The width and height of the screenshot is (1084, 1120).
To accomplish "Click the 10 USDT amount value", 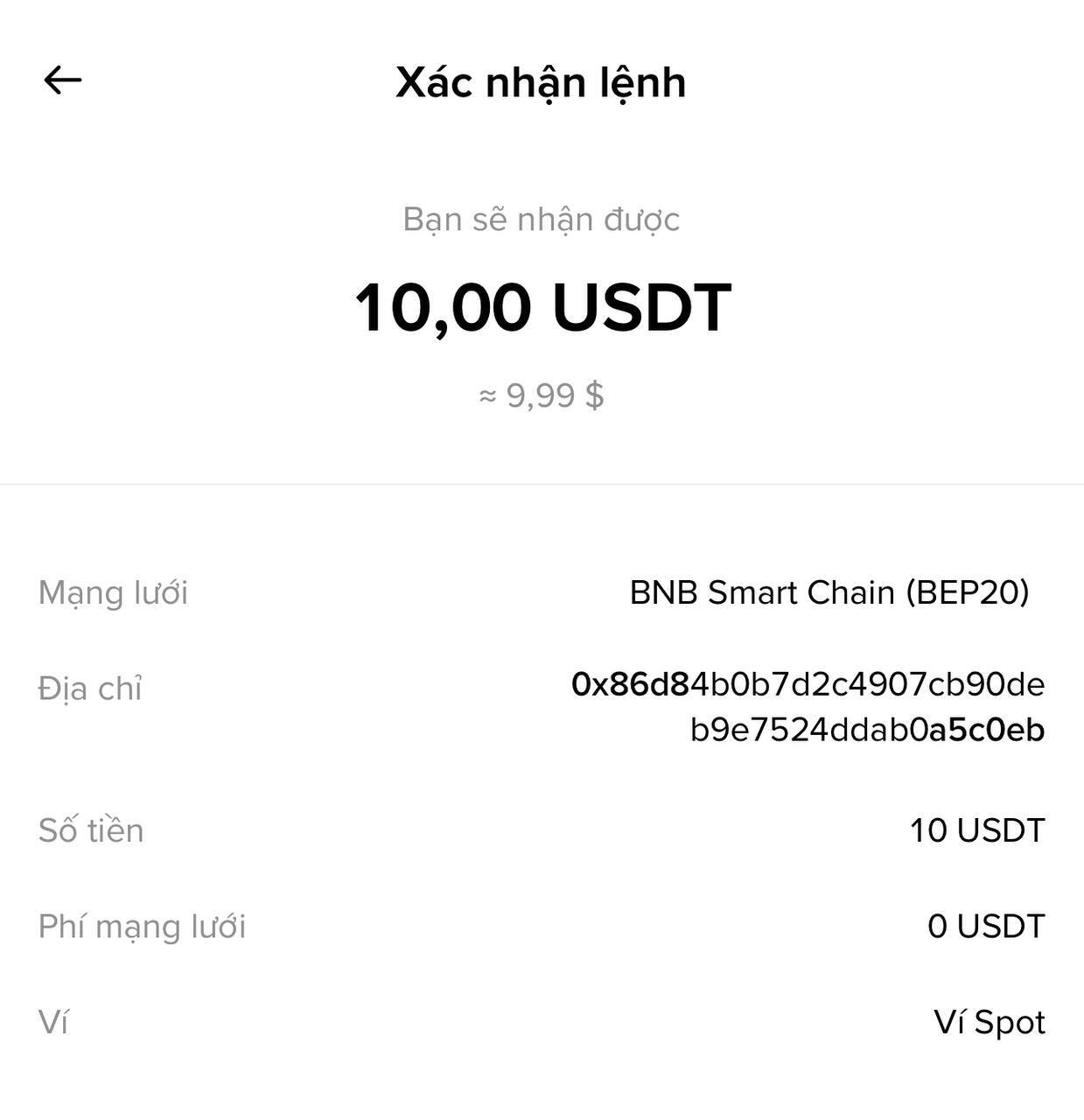I will (x=979, y=829).
